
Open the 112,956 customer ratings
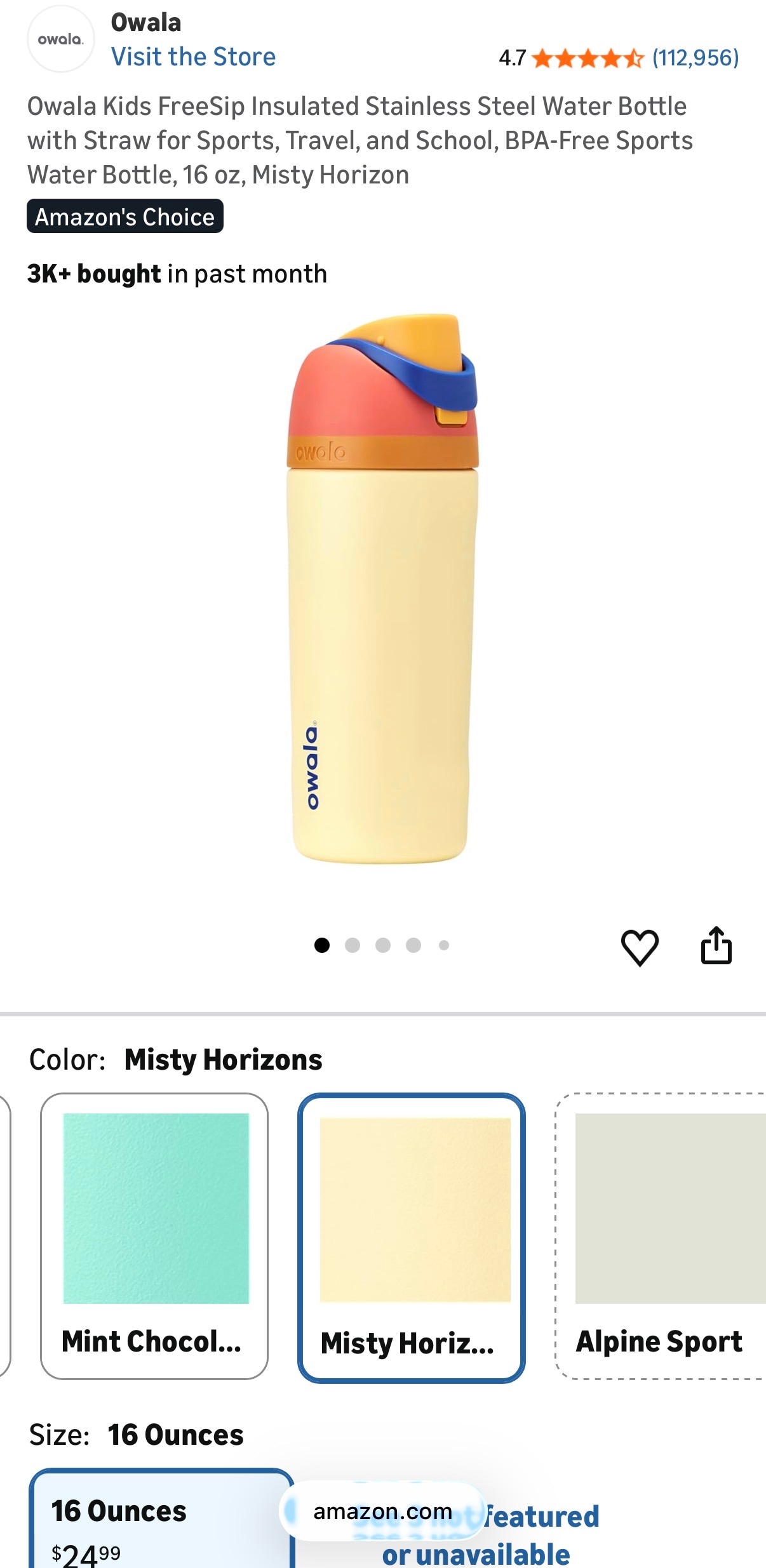click(695, 58)
